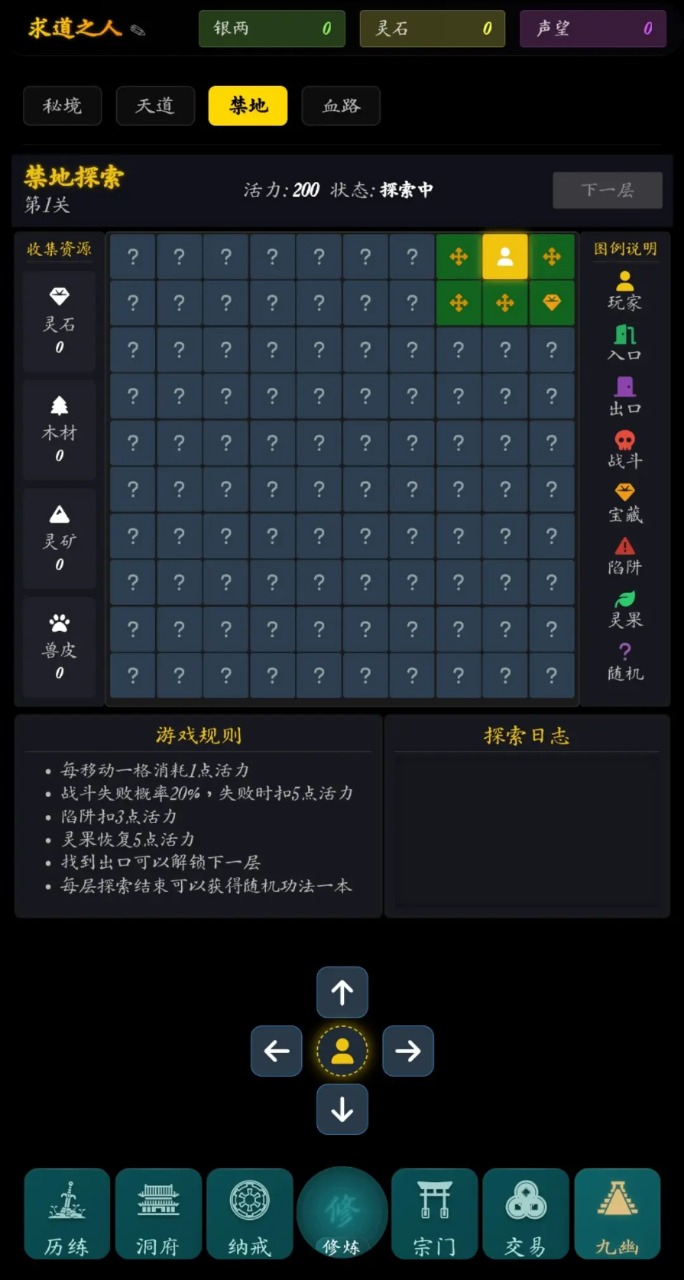Open the 血路 tab
Screen dimensions: 684x1280
341,106
